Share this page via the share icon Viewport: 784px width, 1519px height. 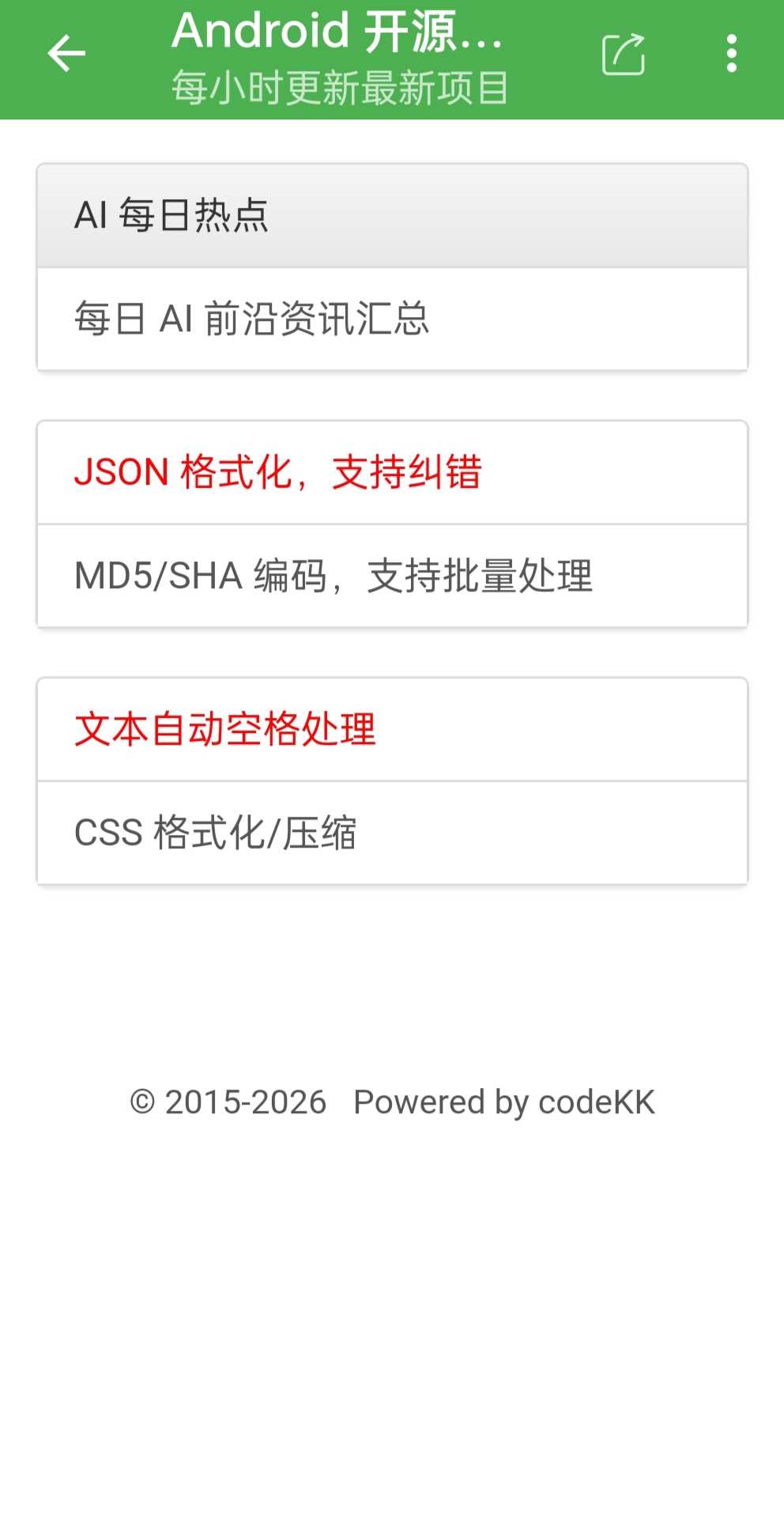tap(624, 55)
